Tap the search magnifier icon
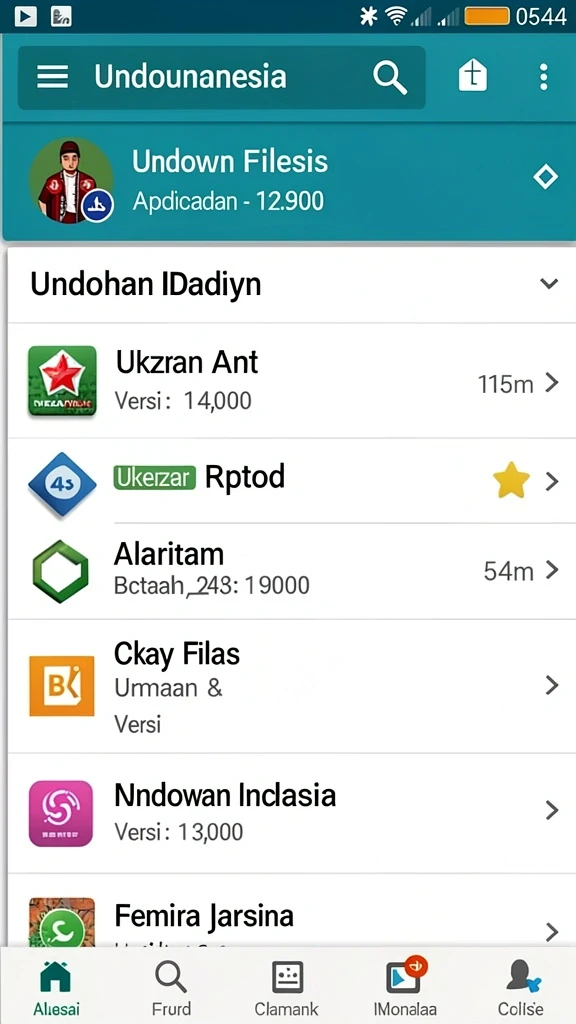576x1024 pixels. coord(390,78)
